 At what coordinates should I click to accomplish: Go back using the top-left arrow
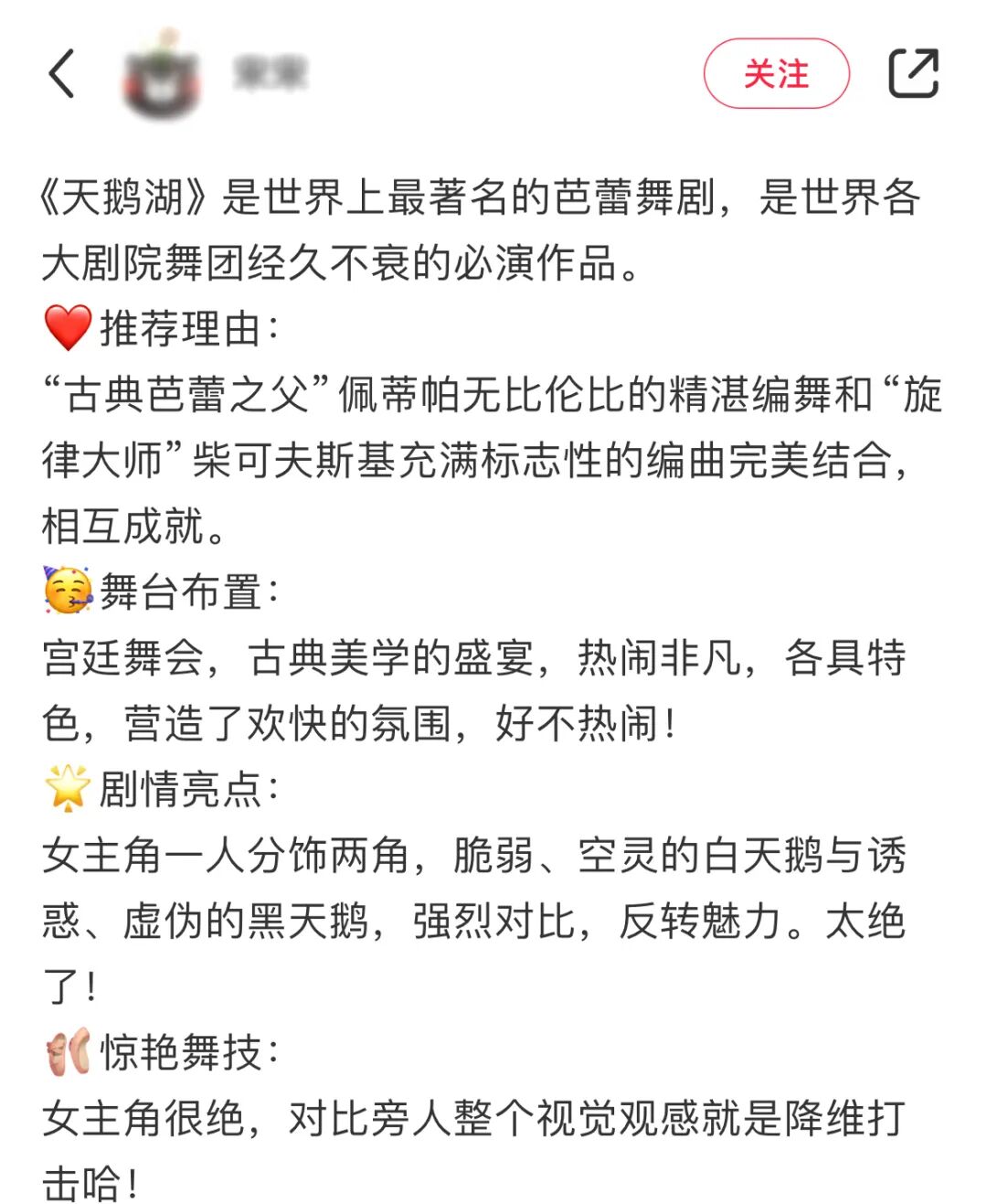tap(61, 73)
